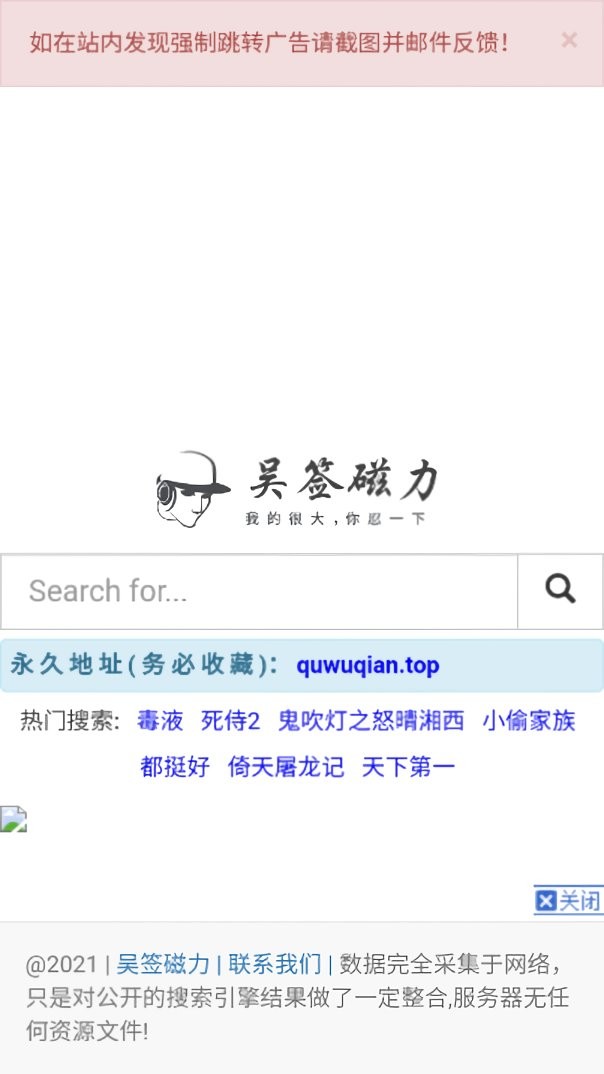Screen dimensions: 604x1074
Task: Tap hot search 倚天屠龙记
Action: [x=286, y=767]
